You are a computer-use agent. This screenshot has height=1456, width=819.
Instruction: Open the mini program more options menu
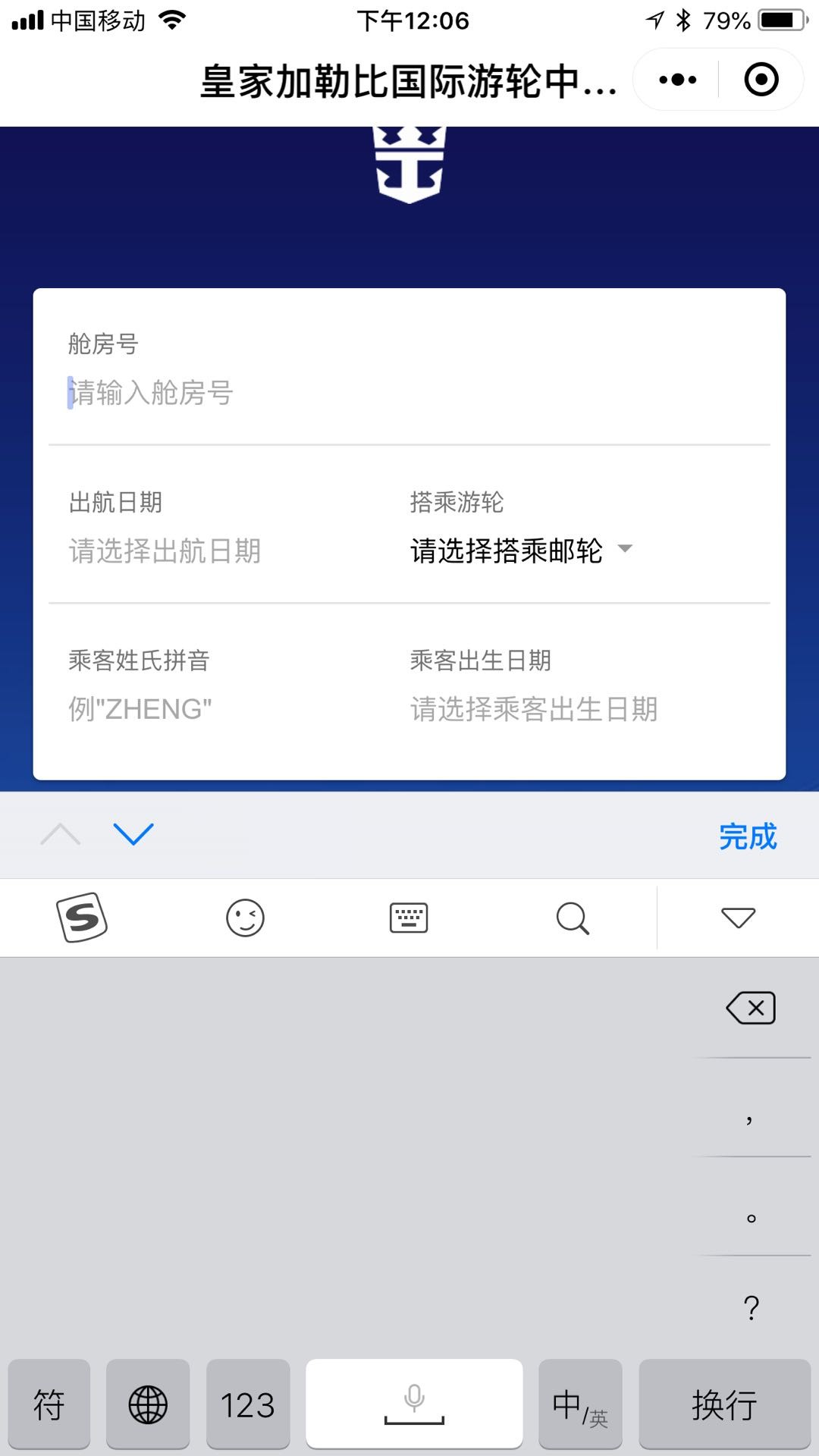(677, 80)
